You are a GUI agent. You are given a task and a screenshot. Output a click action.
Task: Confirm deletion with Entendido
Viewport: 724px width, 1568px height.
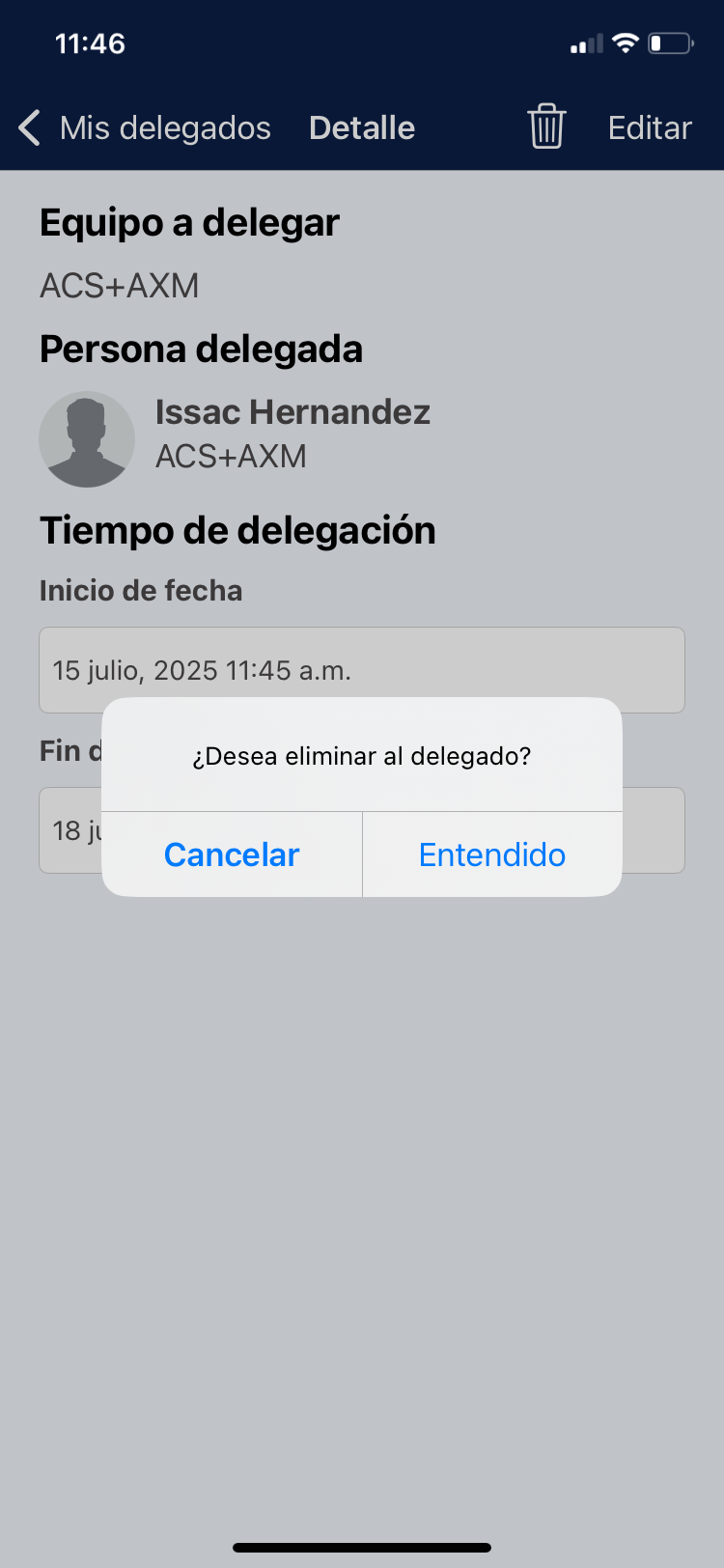click(x=492, y=854)
